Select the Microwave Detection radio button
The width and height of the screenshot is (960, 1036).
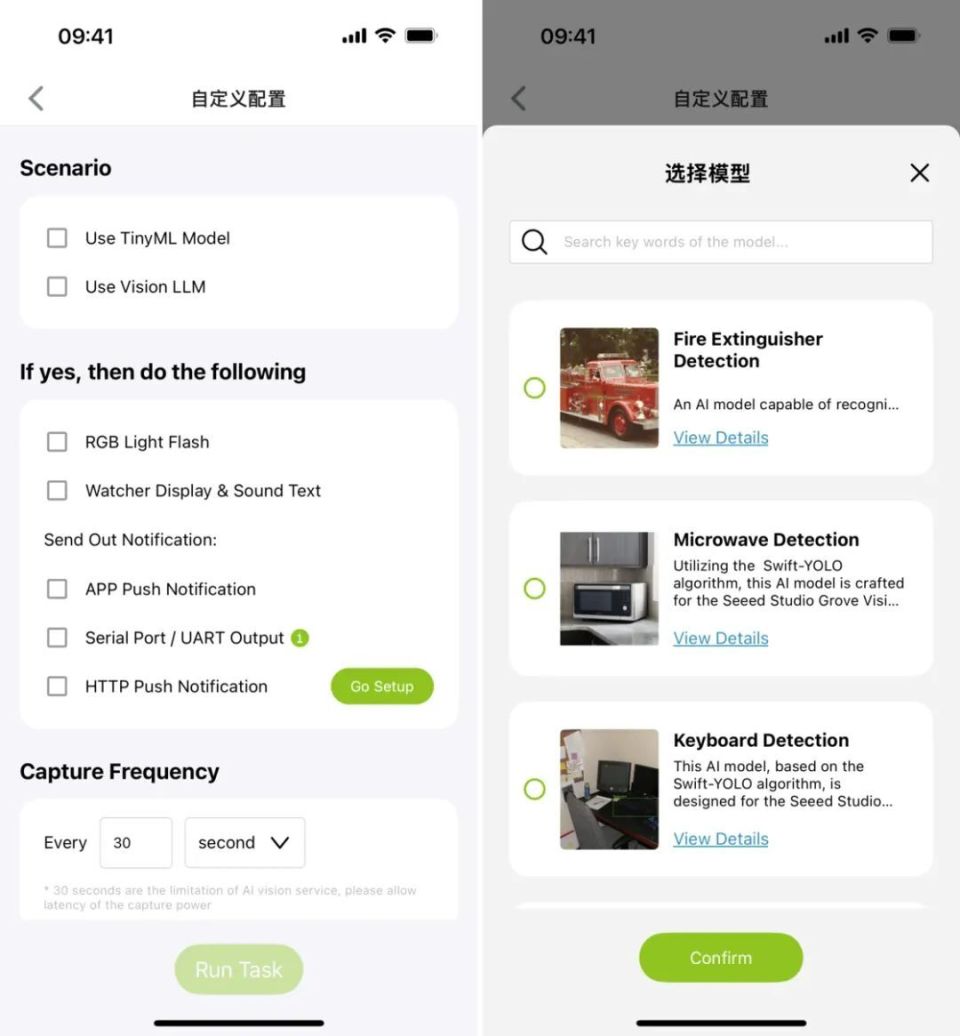(x=535, y=588)
